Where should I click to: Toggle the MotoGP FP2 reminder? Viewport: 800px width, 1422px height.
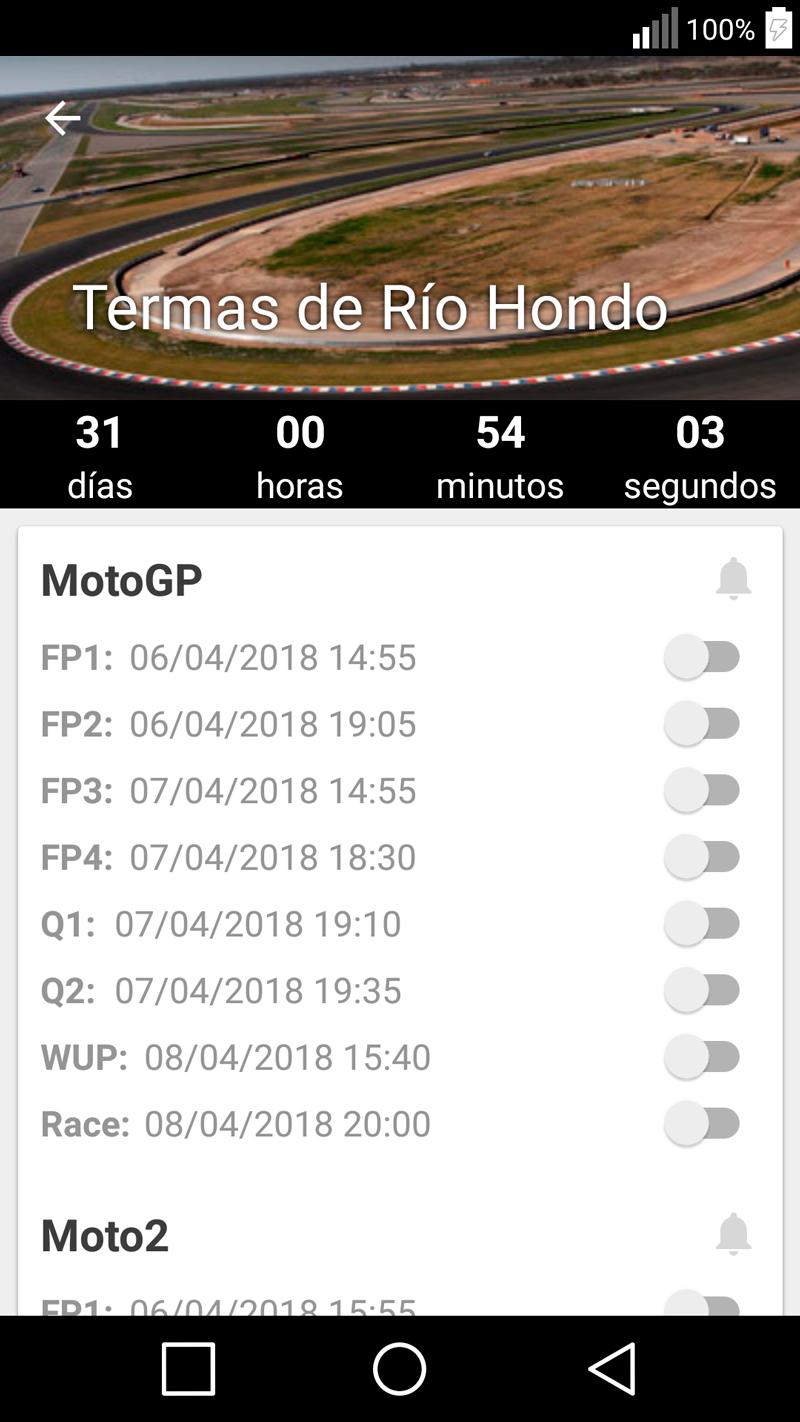pos(703,724)
